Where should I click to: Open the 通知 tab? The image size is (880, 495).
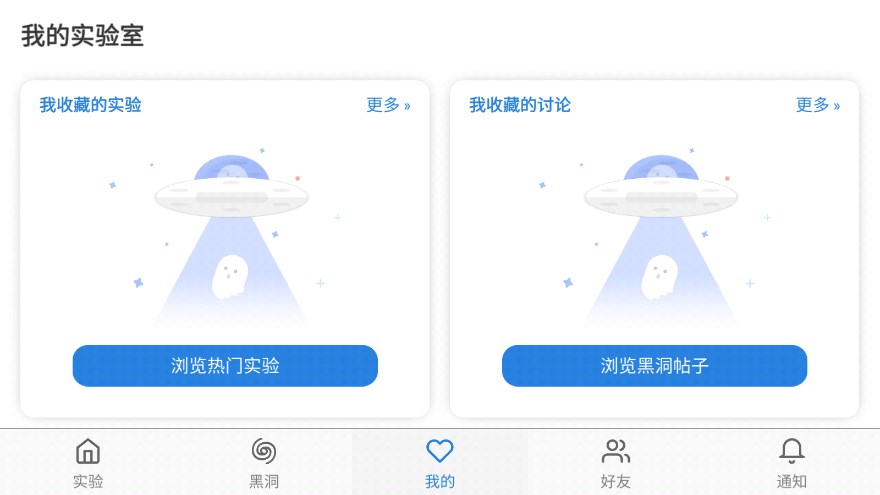(792, 463)
